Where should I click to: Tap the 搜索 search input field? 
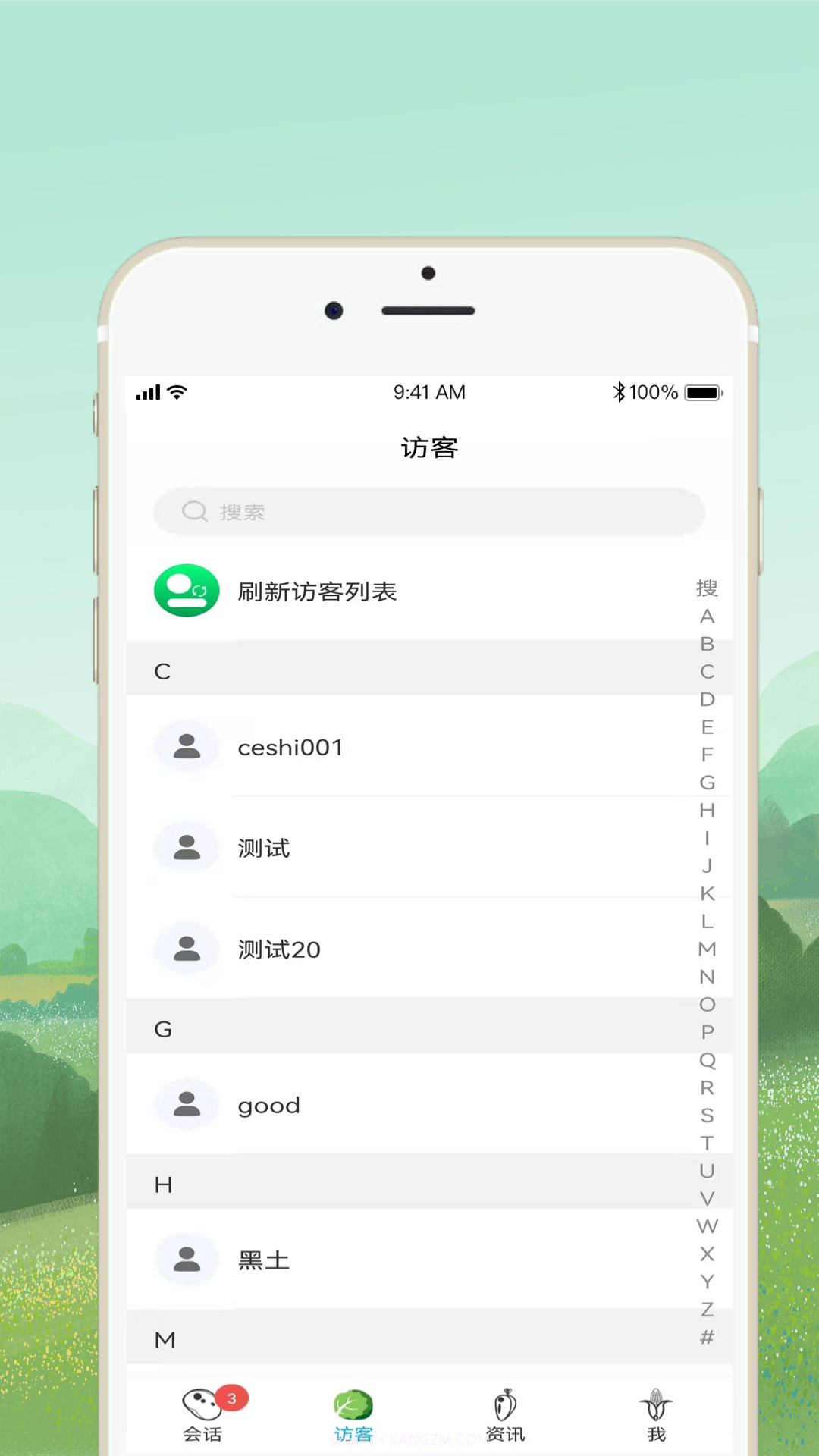(428, 512)
